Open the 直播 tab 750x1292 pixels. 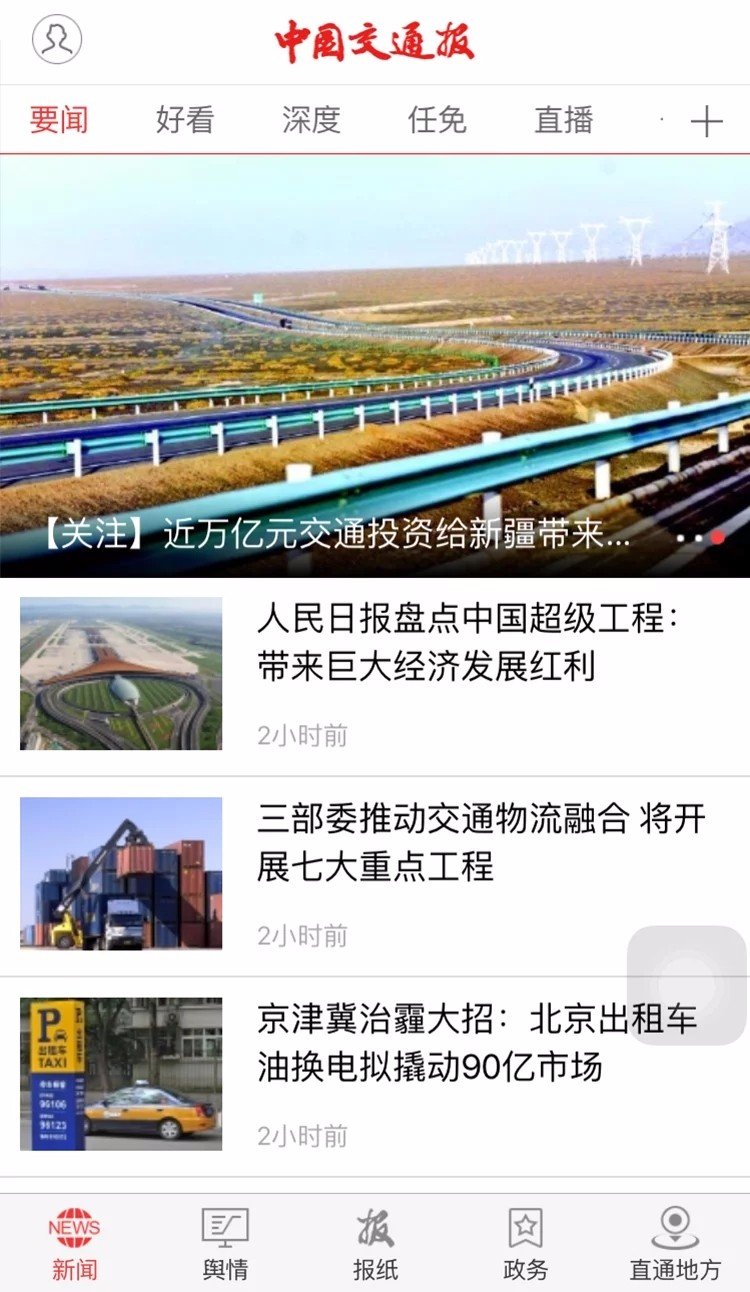564,121
